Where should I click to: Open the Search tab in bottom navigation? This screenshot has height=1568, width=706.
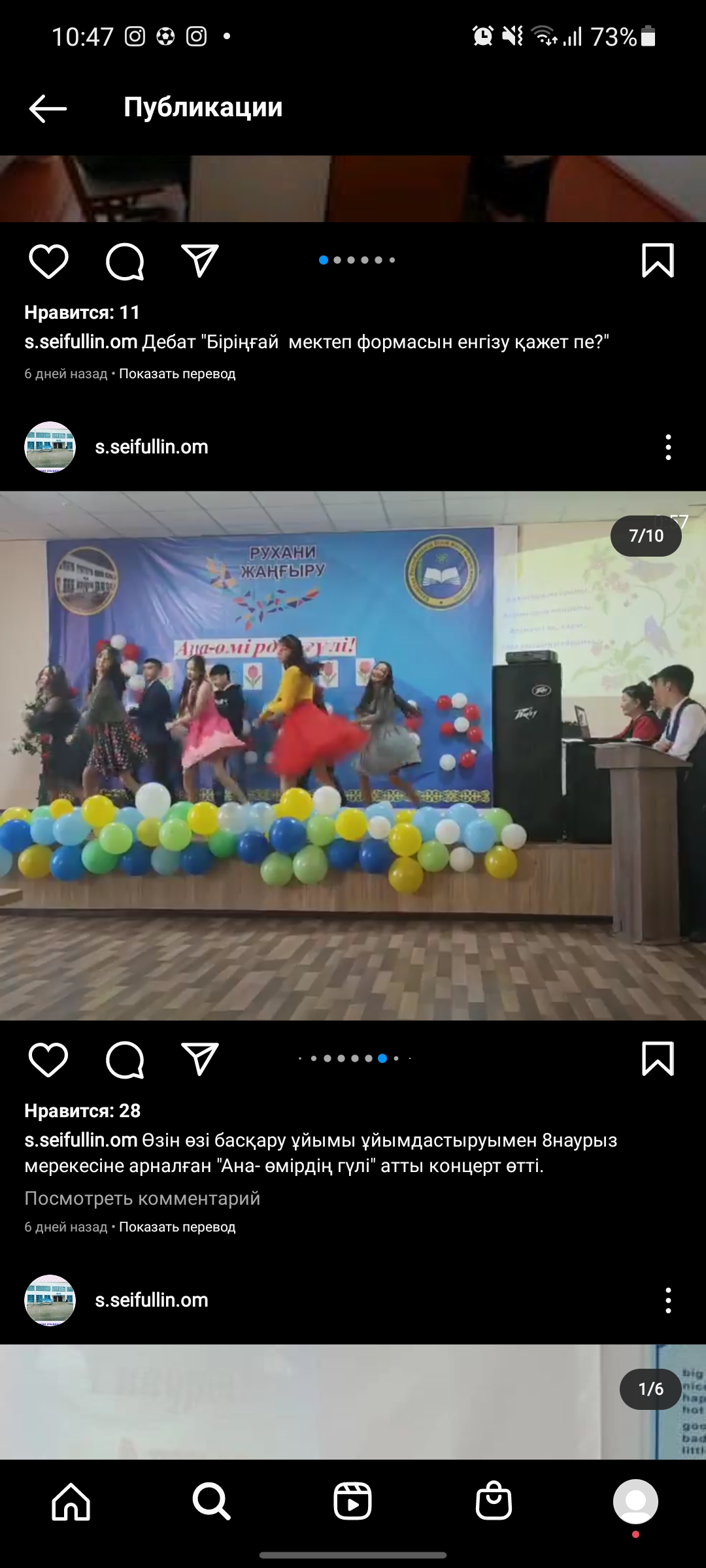pyautogui.click(x=212, y=1501)
